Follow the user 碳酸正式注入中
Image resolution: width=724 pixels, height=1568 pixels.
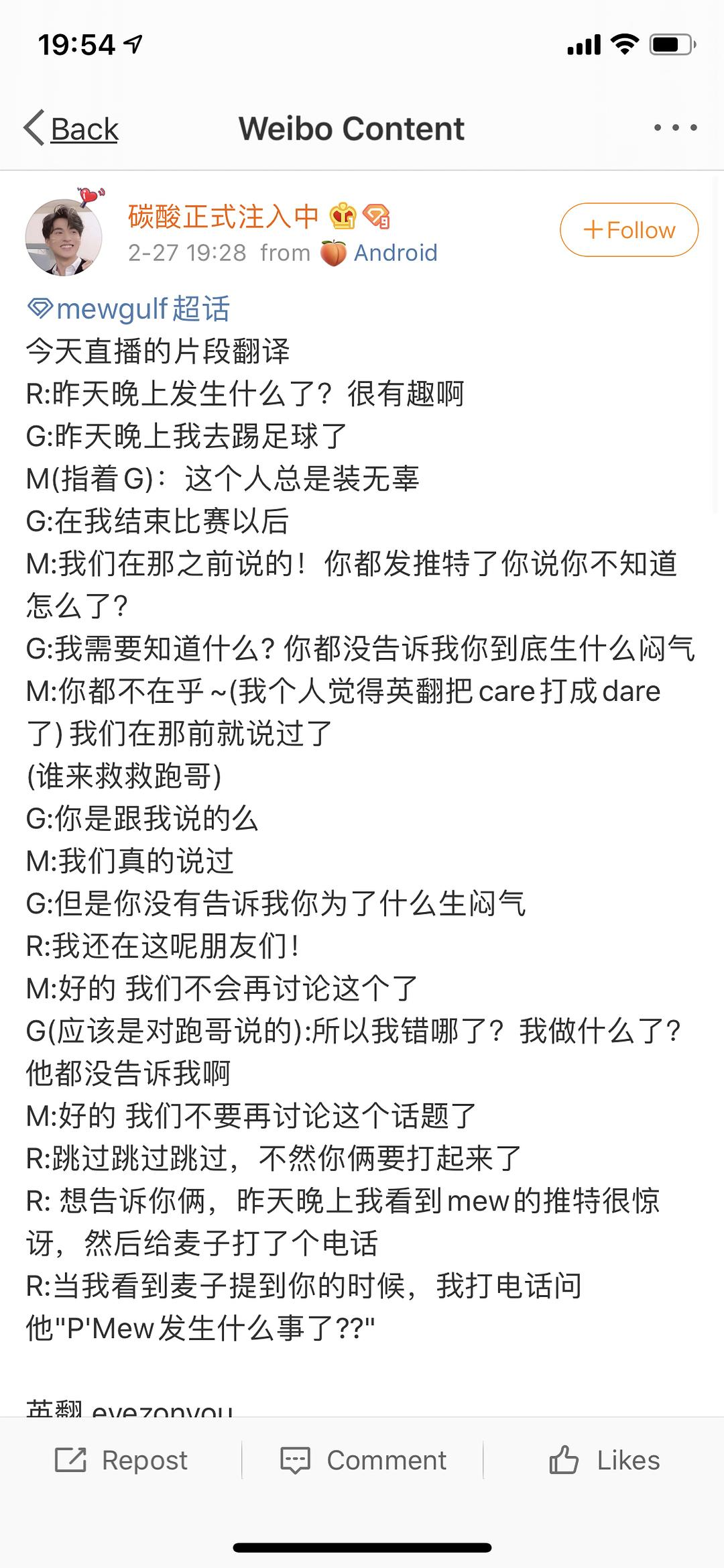click(629, 230)
